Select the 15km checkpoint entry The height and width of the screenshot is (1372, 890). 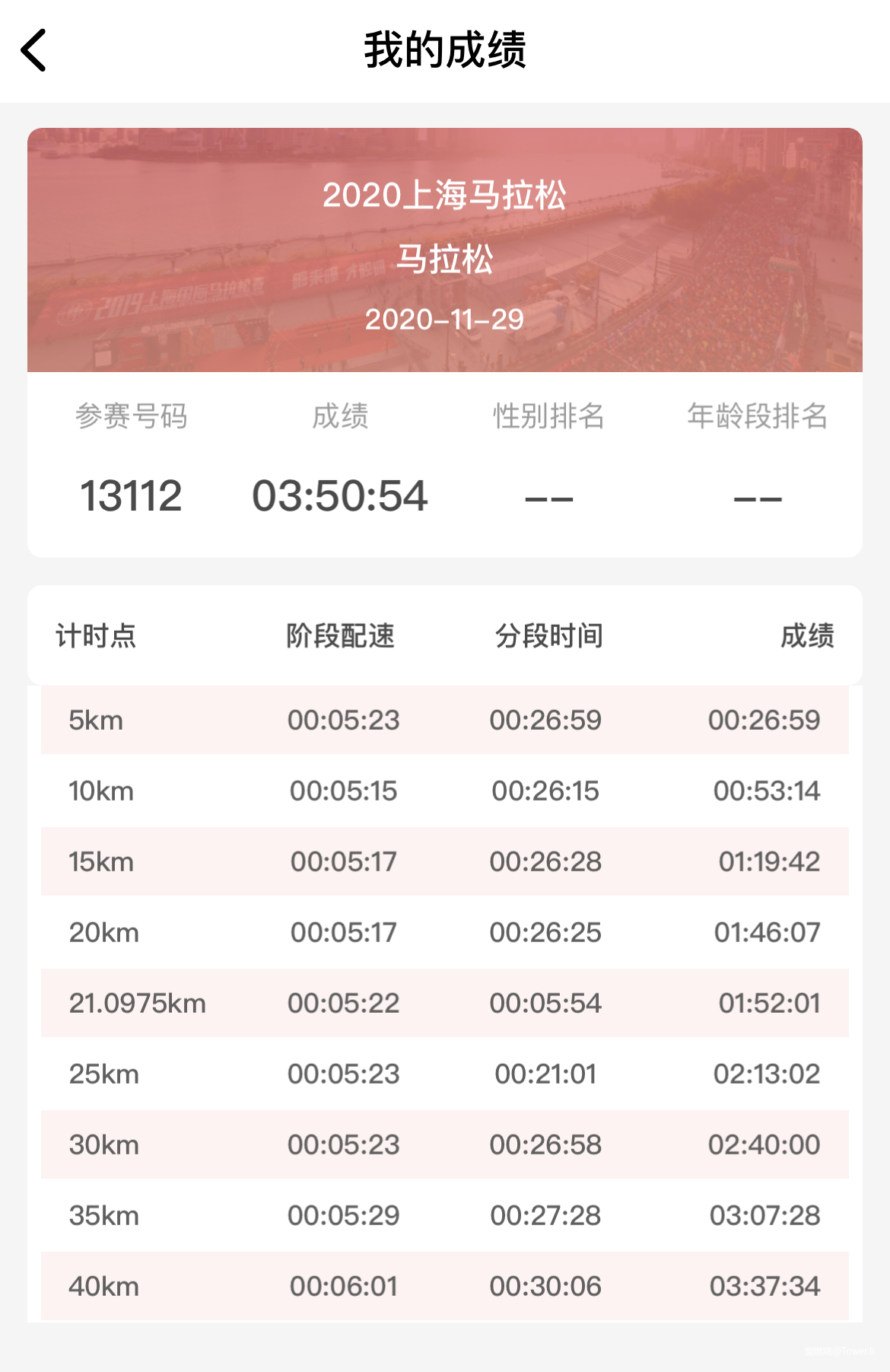pyautogui.click(x=445, y=861)
